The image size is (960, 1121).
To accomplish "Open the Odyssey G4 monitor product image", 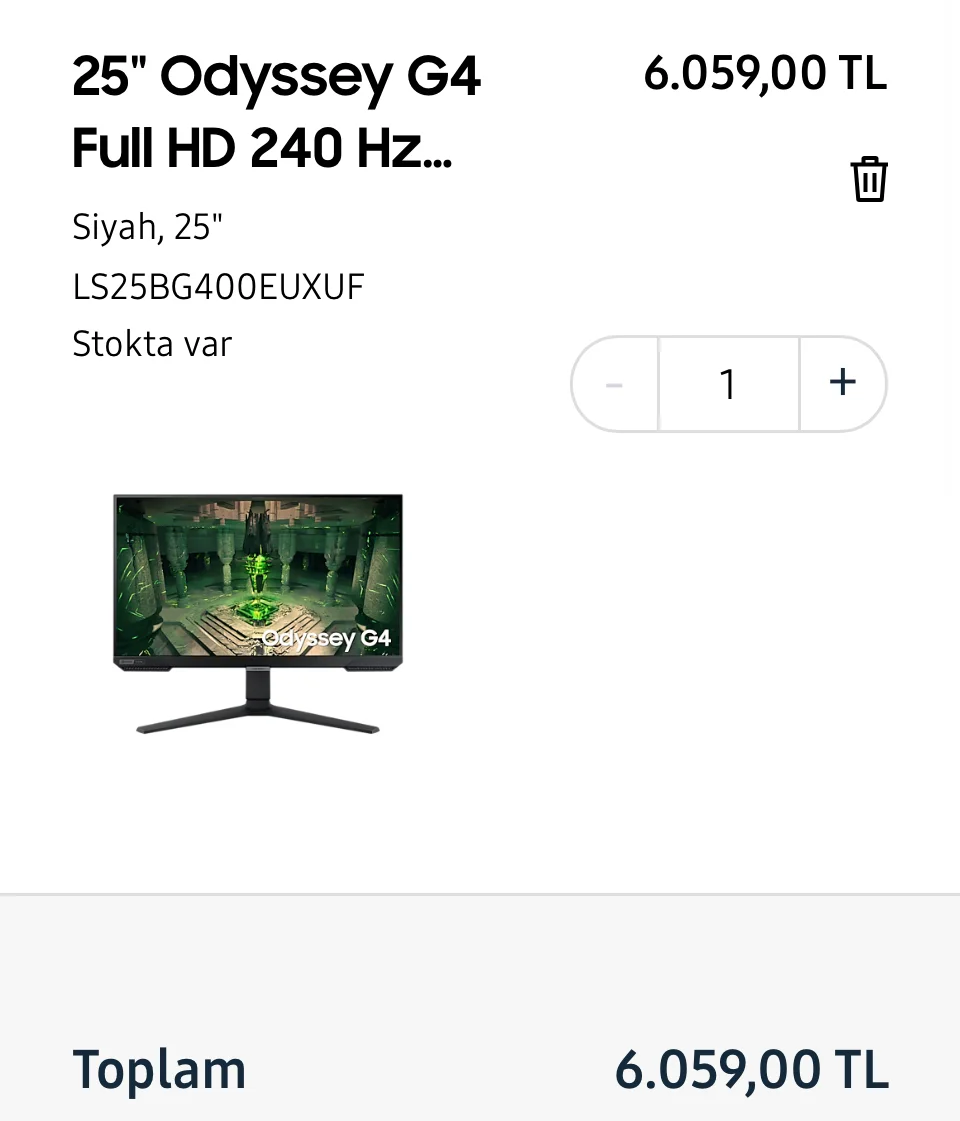I will pyautogui.click(x=258, y=614).
